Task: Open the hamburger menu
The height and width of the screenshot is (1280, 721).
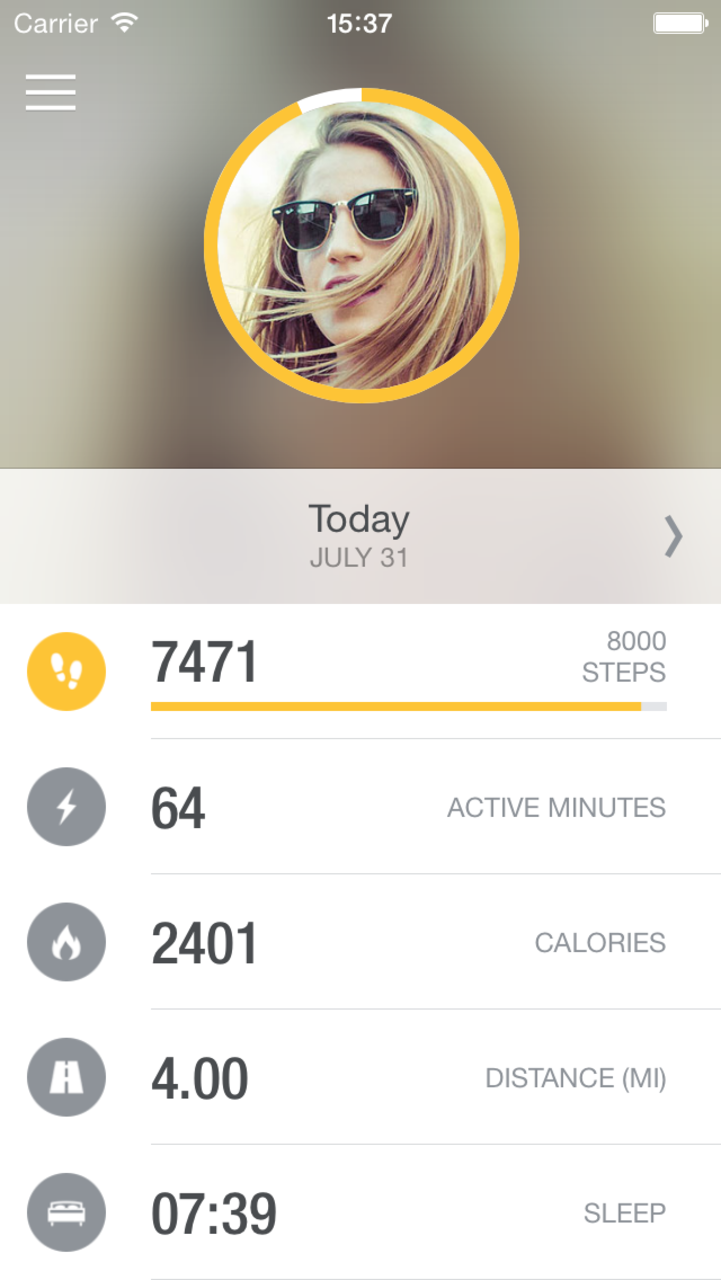Action: pyautogui.click(x=51, y=93)
